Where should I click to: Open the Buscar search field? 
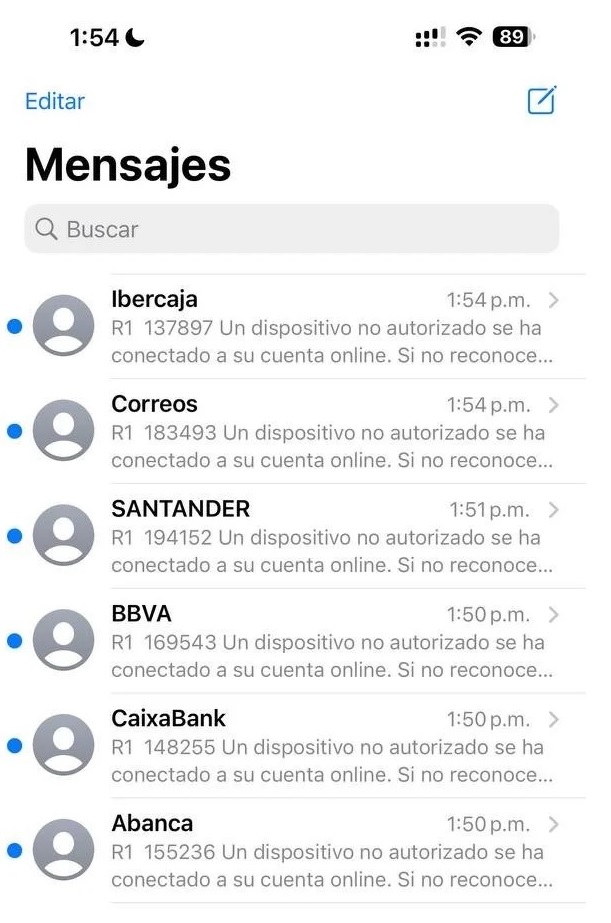[291, 229]
